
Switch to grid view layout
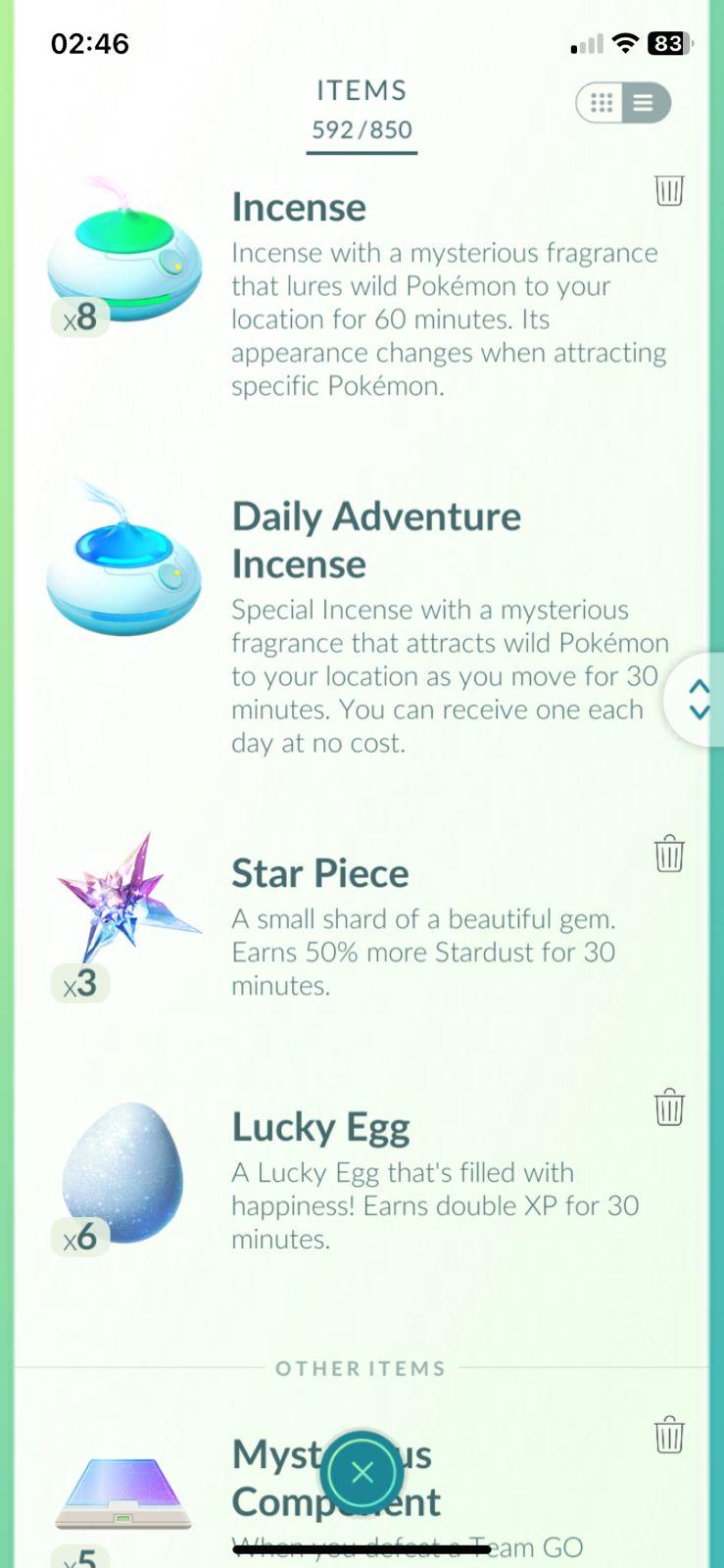point(602,103)
